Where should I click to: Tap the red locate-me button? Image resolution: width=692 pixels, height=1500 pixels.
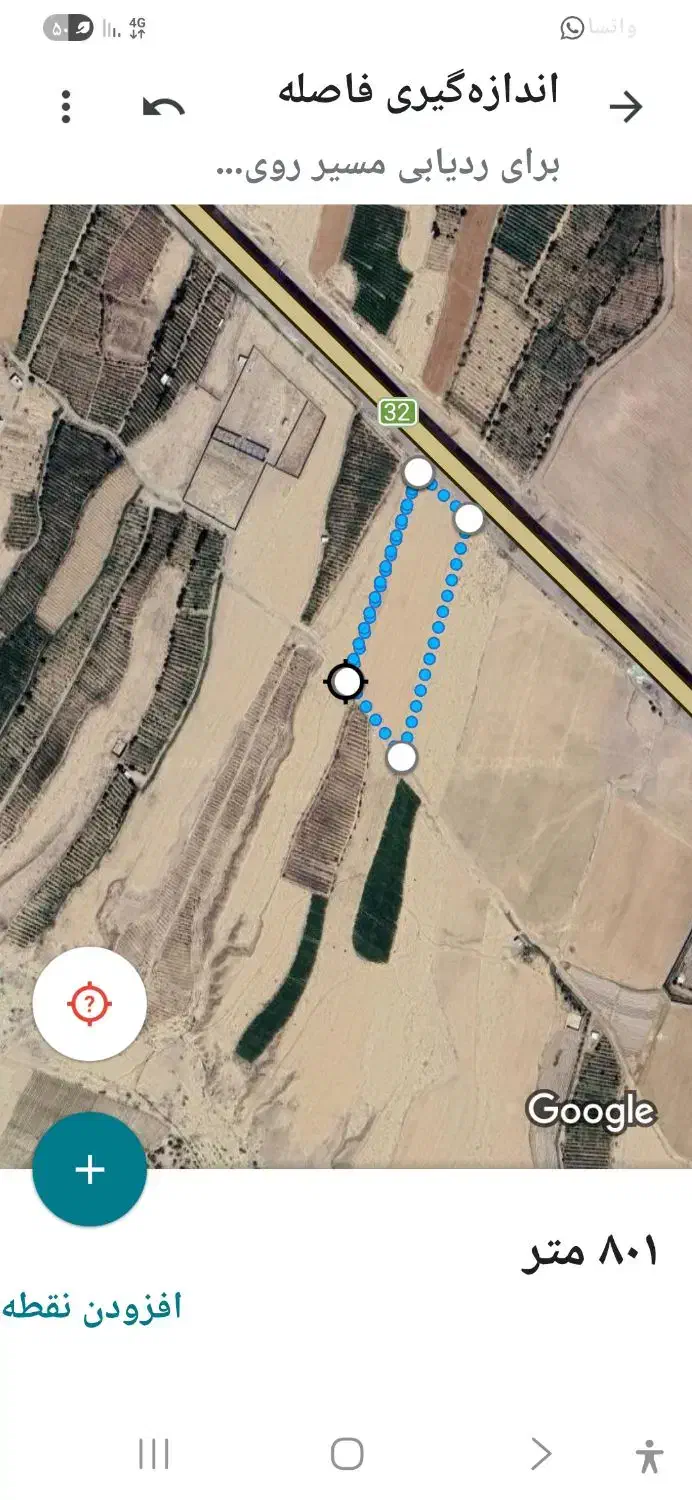coord(90,1003)
